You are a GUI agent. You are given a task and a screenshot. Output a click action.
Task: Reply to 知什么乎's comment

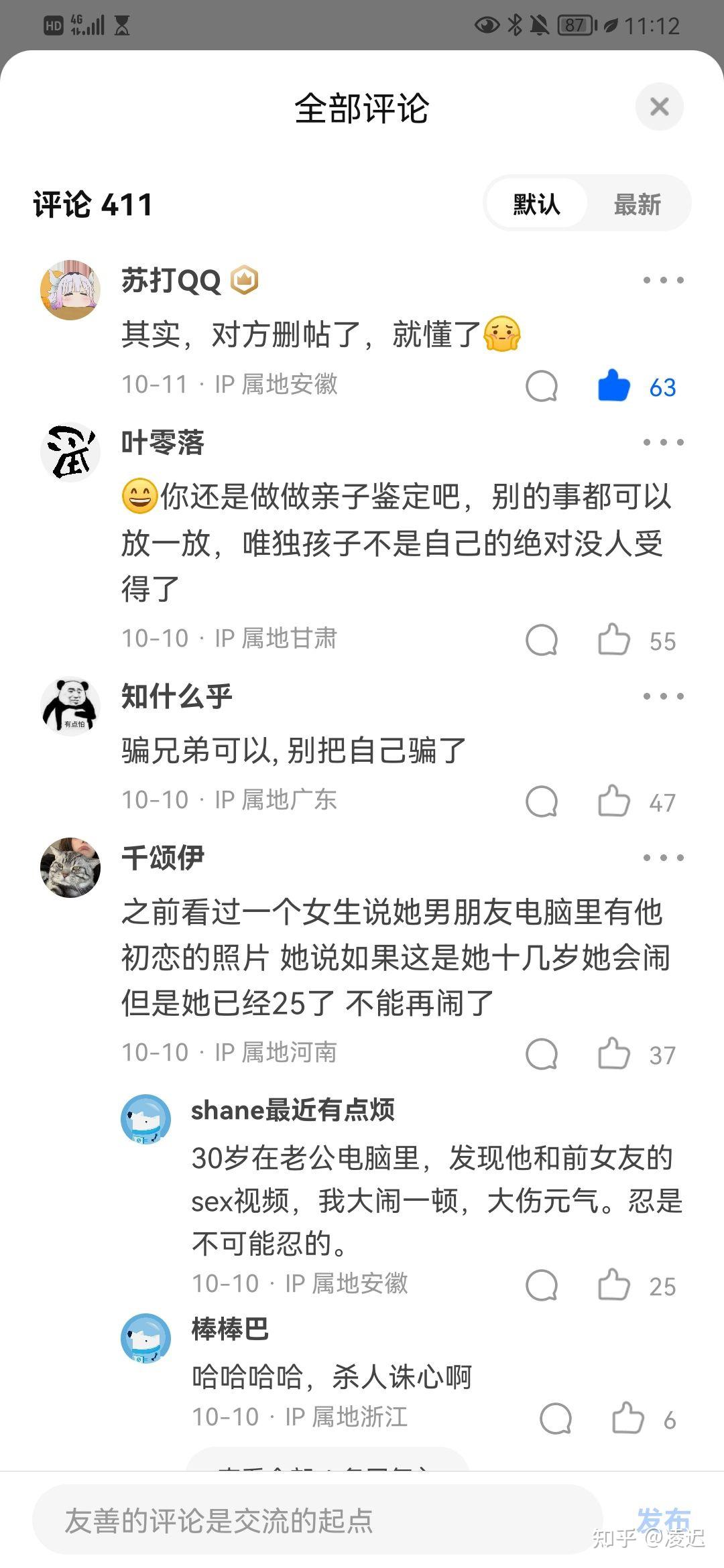click(542, 801)
